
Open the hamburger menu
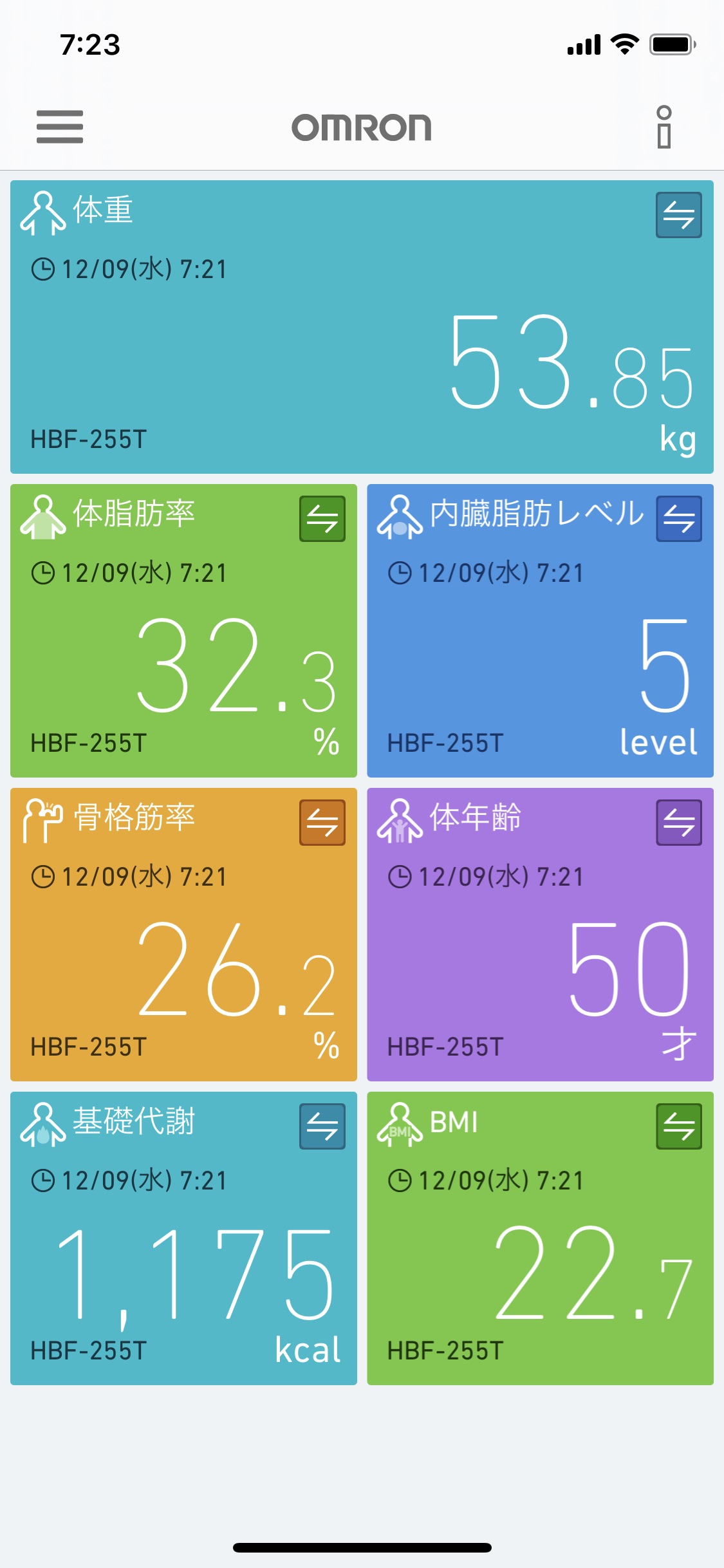click(60, 127)
